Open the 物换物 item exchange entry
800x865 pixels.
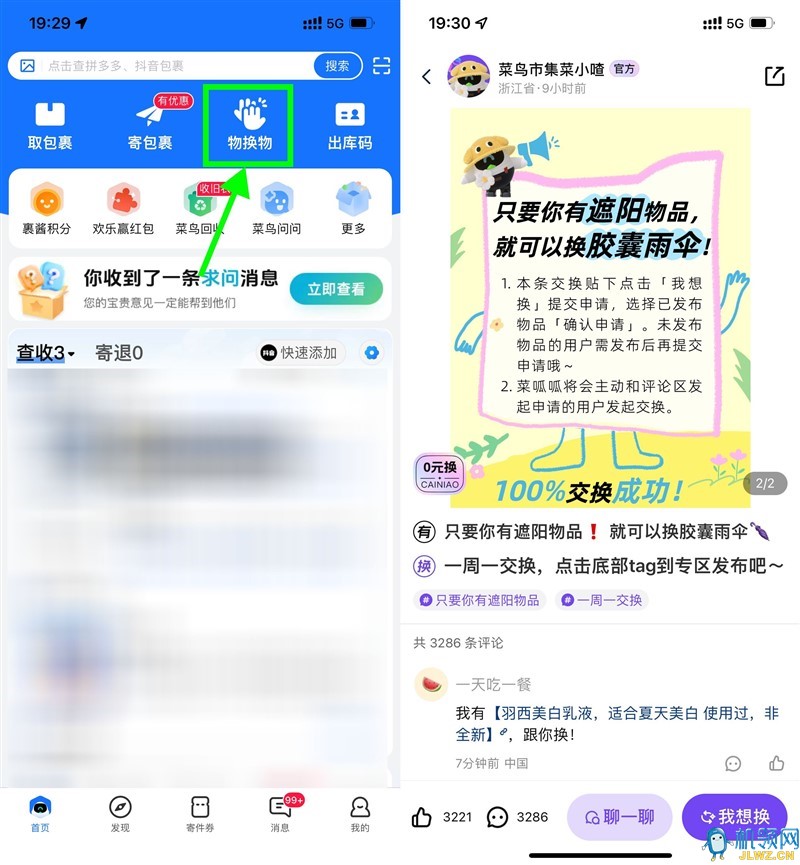pyautogui.click(x=249, y=125)
